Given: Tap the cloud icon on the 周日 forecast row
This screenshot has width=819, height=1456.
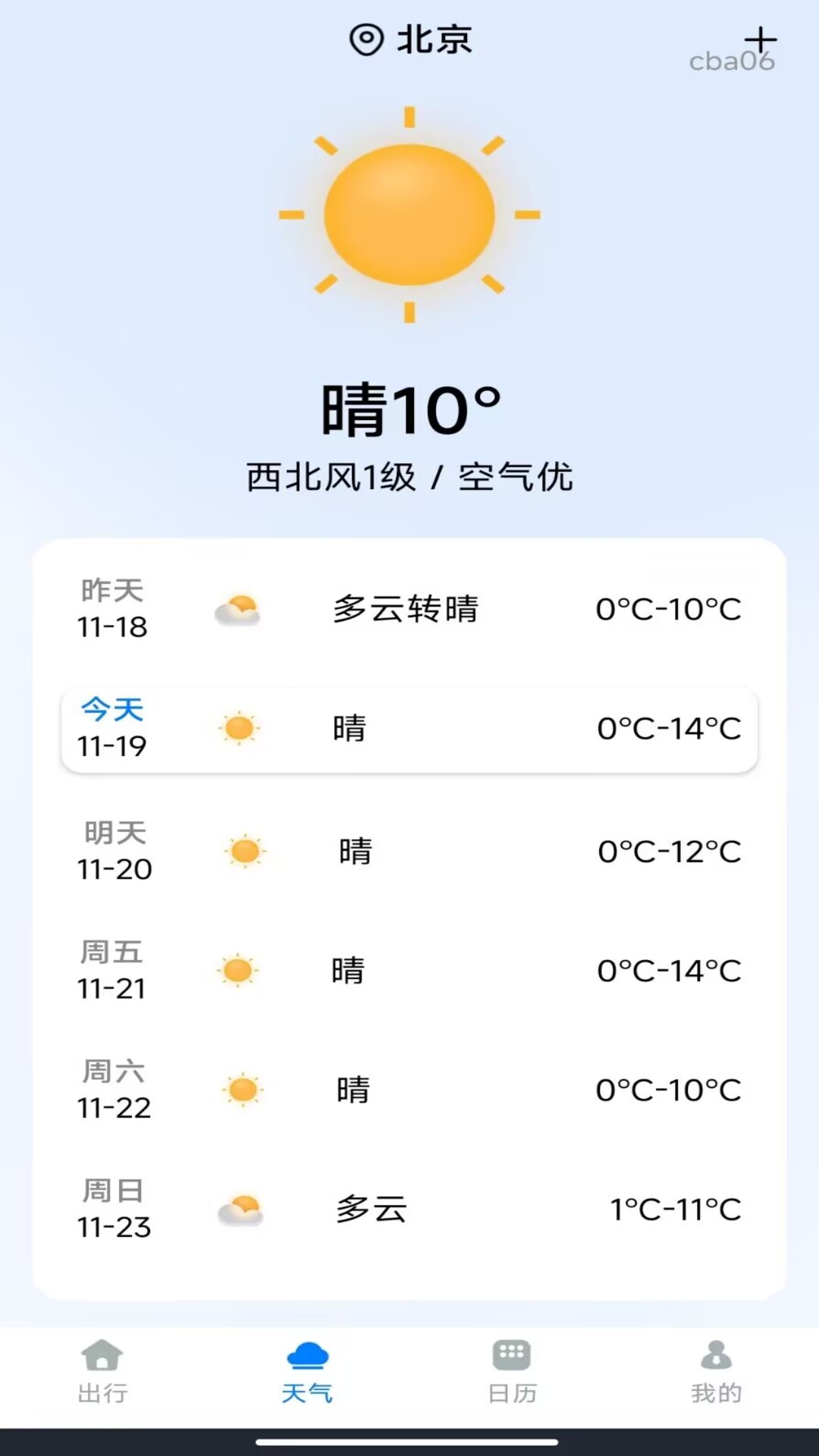Looking at the screenshot, I should point(239,1207).
